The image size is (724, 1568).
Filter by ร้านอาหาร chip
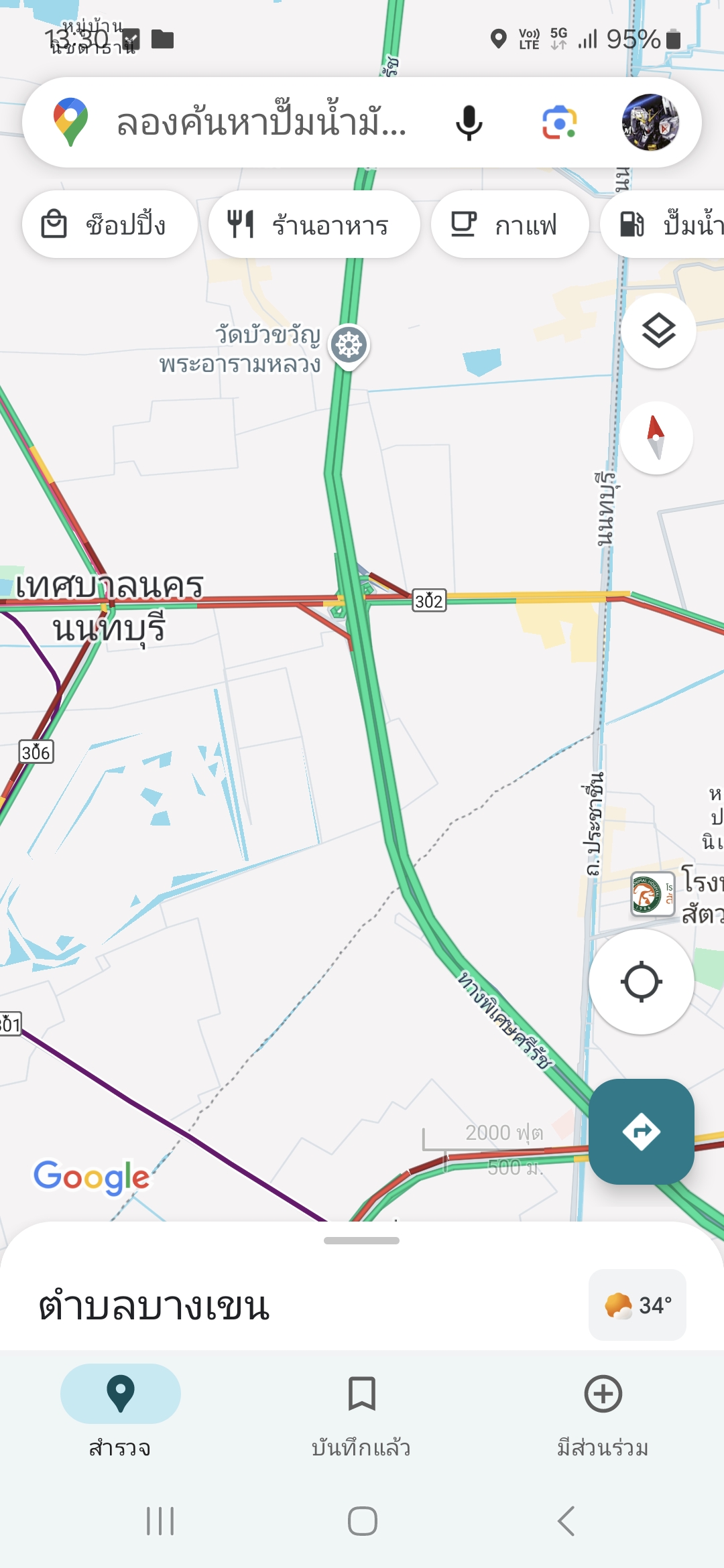[314, 224]
